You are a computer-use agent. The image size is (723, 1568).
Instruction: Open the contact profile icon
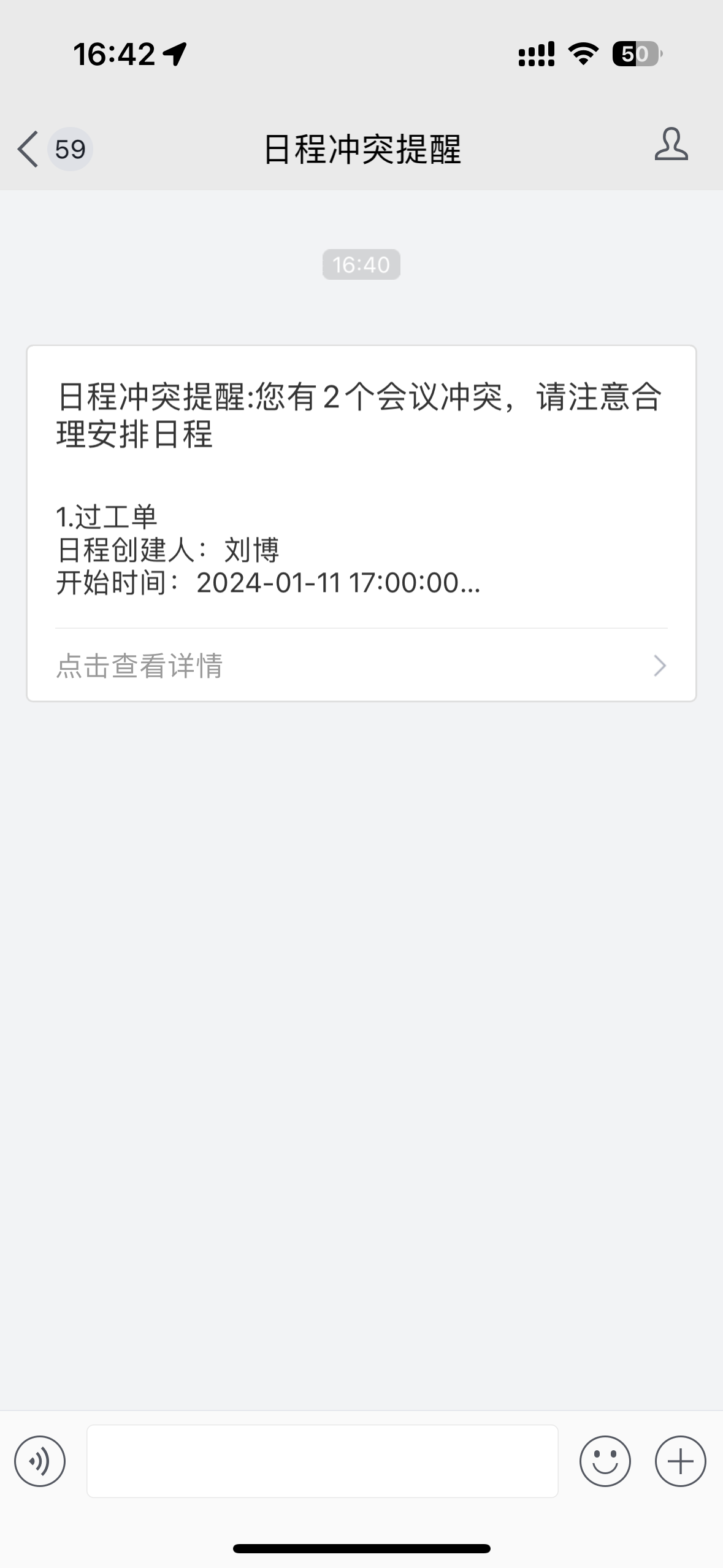(x=671, y=145)
